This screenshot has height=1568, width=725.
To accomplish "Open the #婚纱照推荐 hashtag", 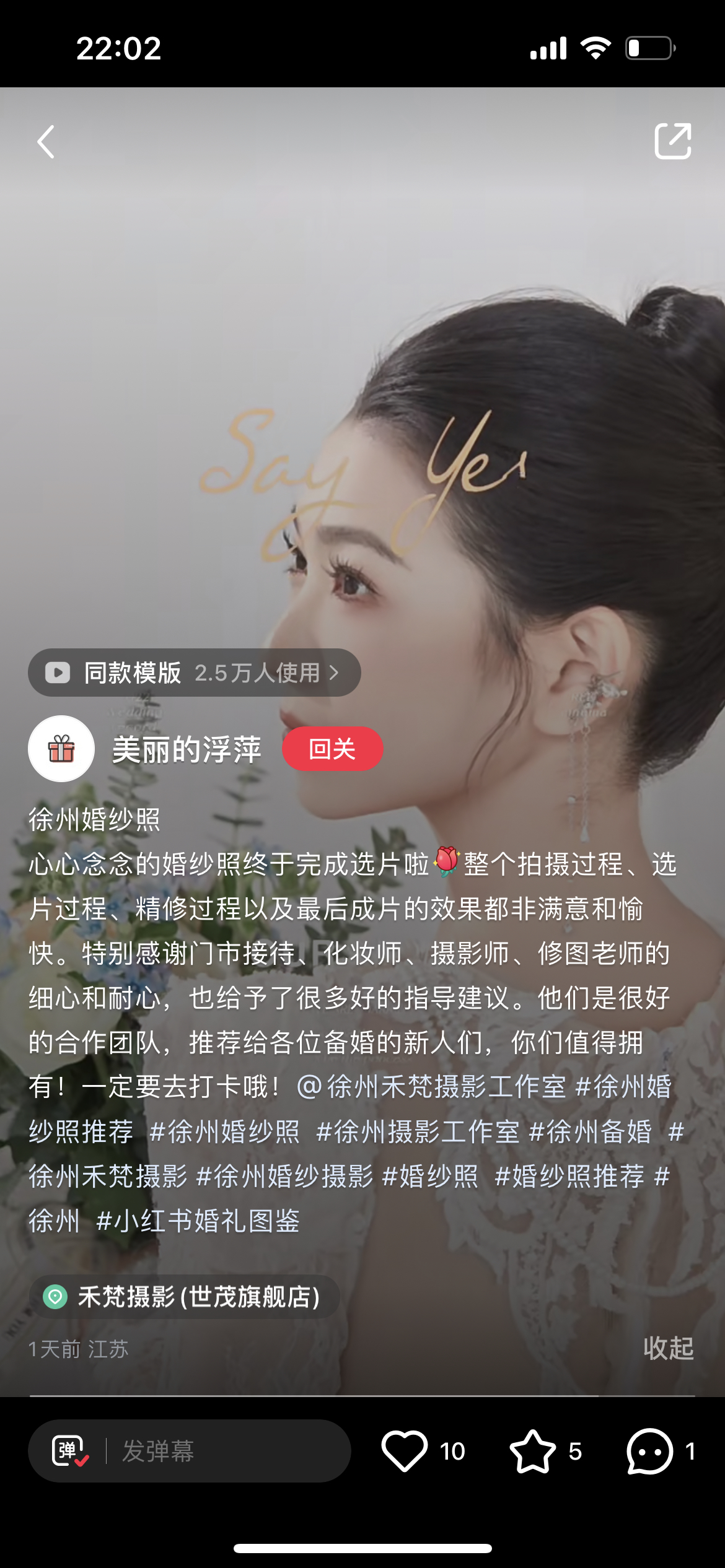I will [569, 1176].
